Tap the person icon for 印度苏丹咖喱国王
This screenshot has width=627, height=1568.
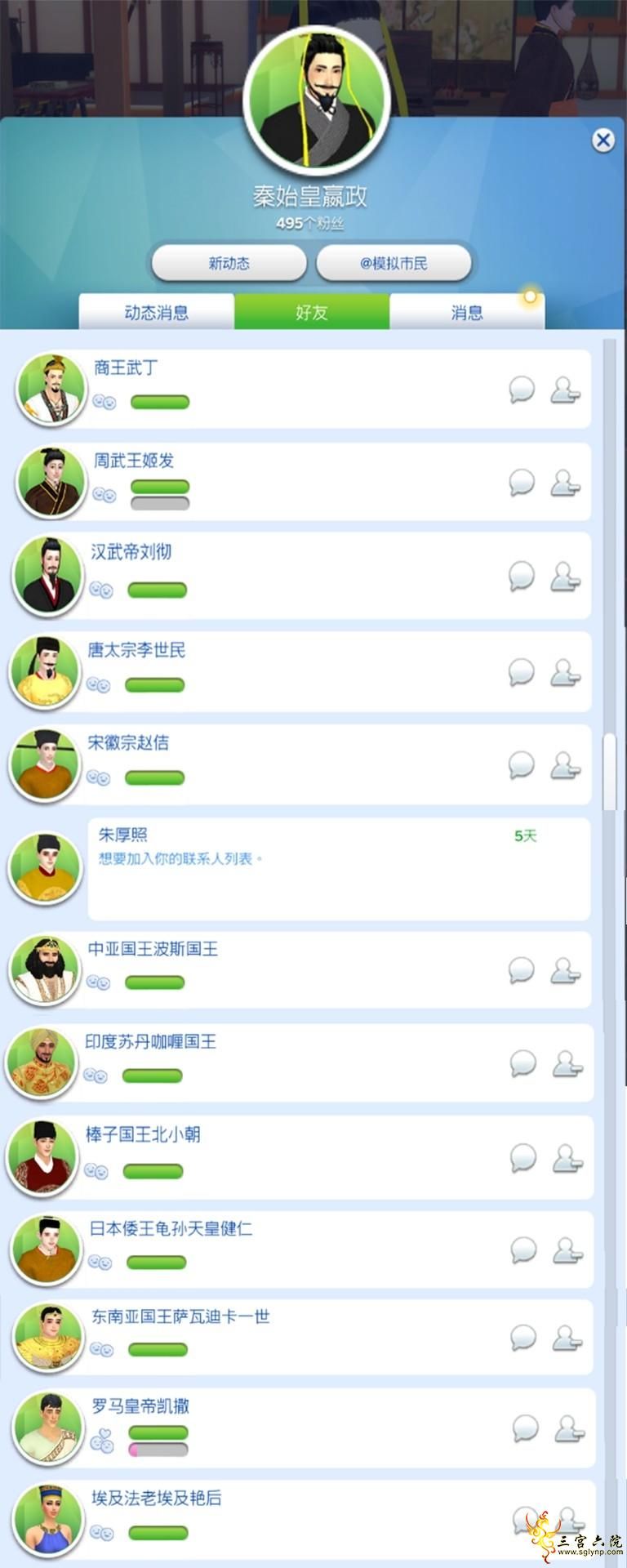coord(567,1063)
